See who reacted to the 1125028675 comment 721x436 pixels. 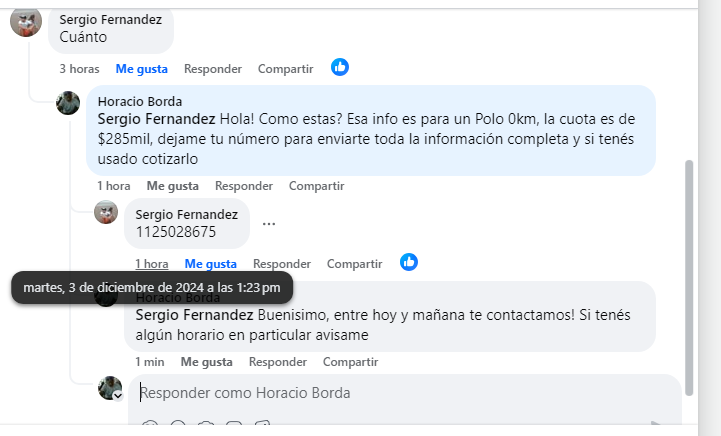coord(408,262)
